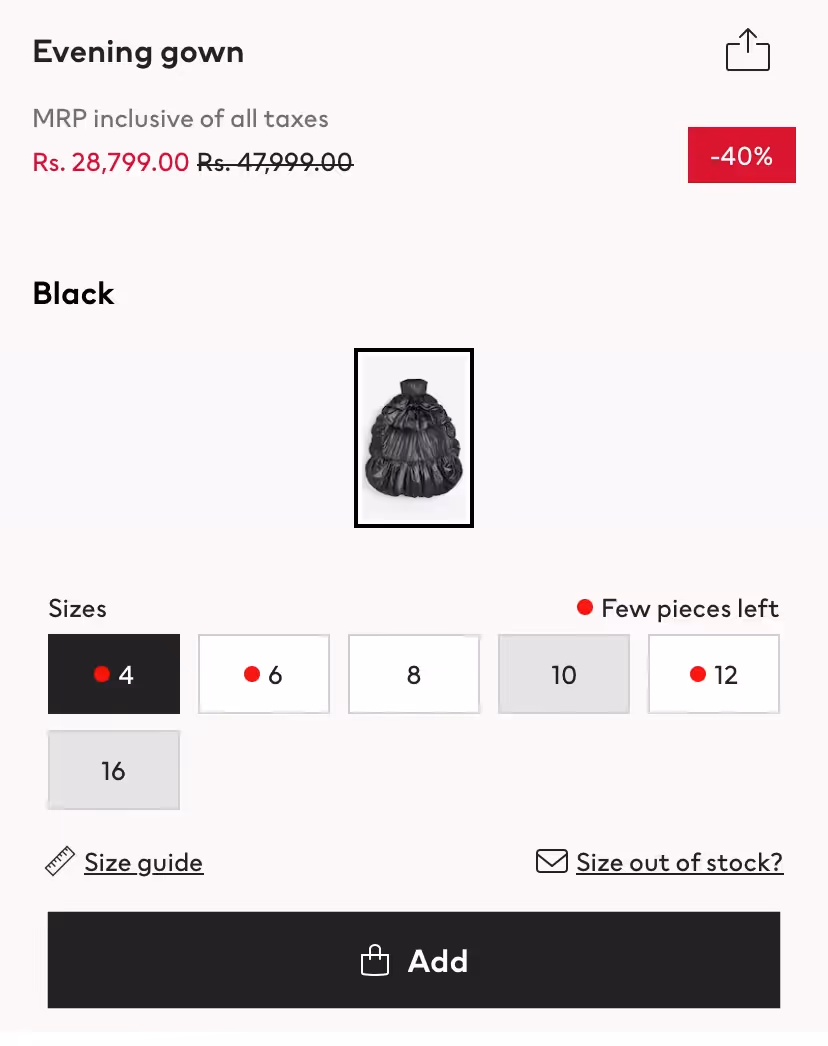Select size 8
The image size is (828, 1046).
[x=414, y=674]
